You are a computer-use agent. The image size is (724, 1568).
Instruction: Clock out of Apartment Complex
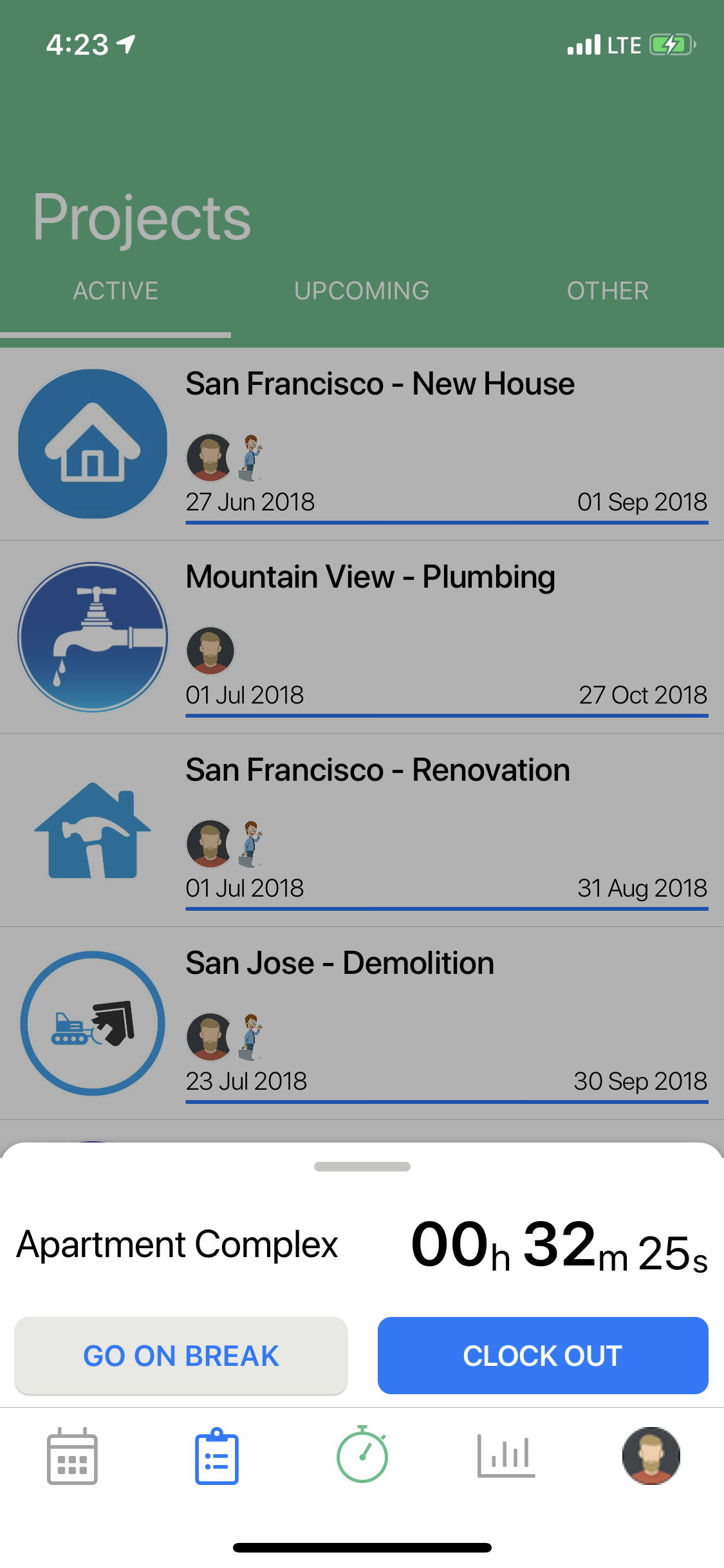[543, 1356]
